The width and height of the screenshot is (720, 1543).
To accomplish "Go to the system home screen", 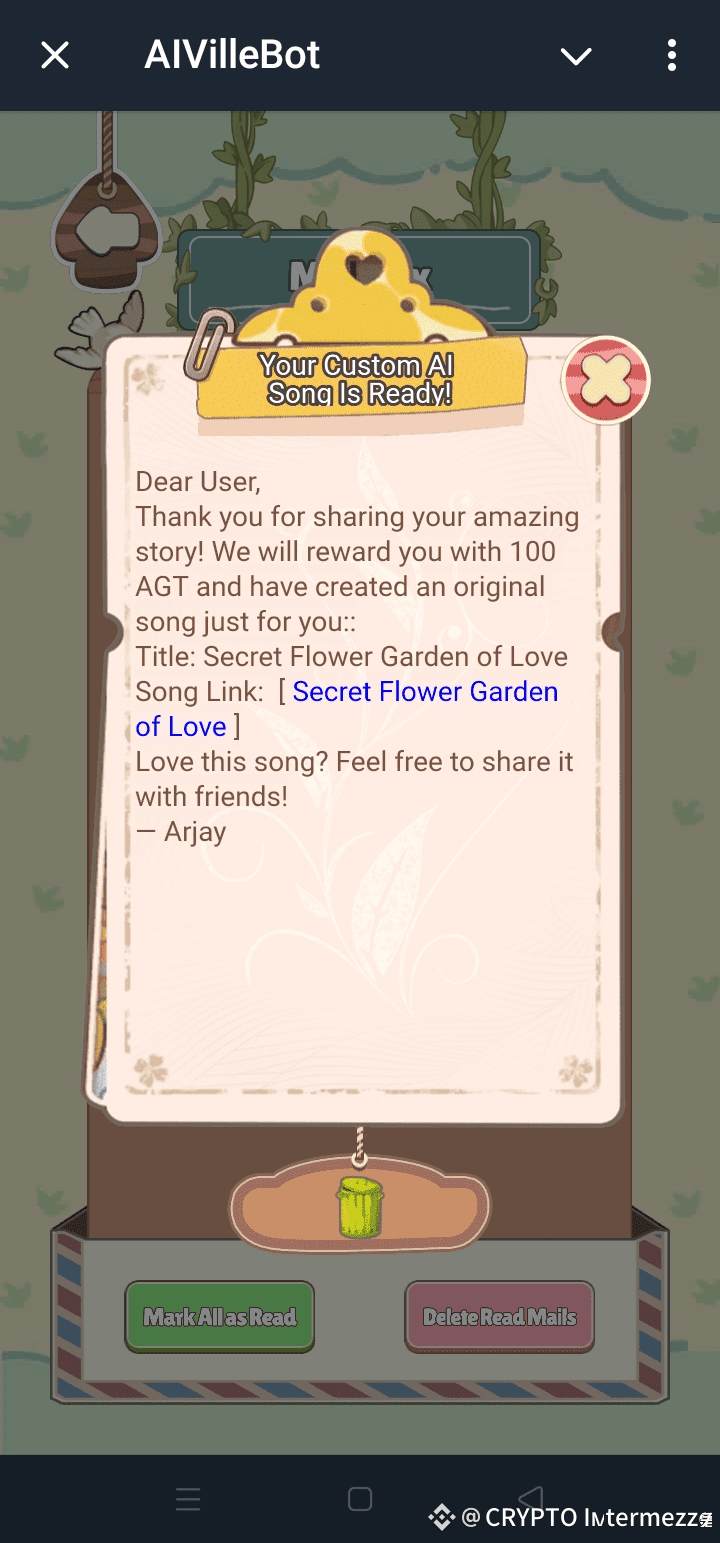I will click(x=360, y=1498).
